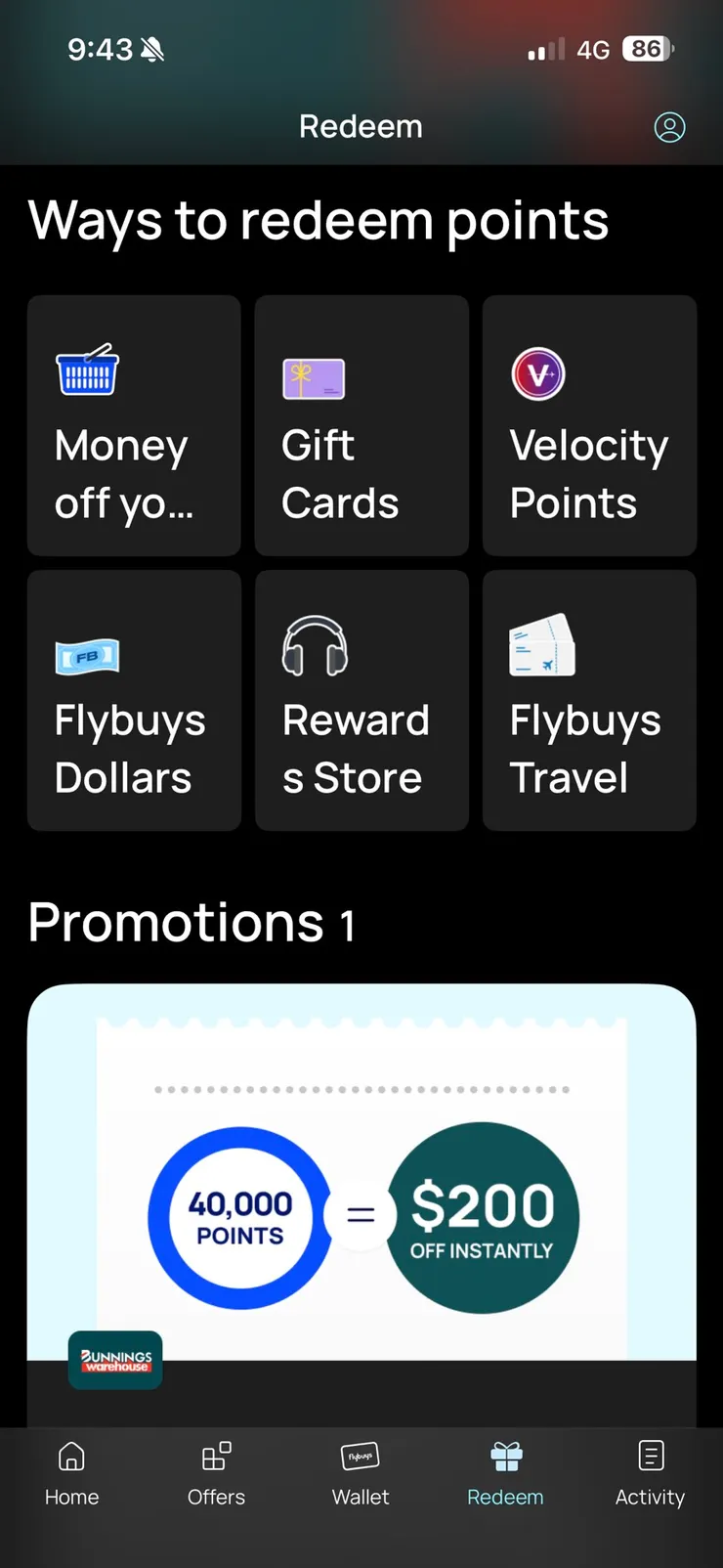
Task: Open the Wallet tab
Action: point(361,1473)
